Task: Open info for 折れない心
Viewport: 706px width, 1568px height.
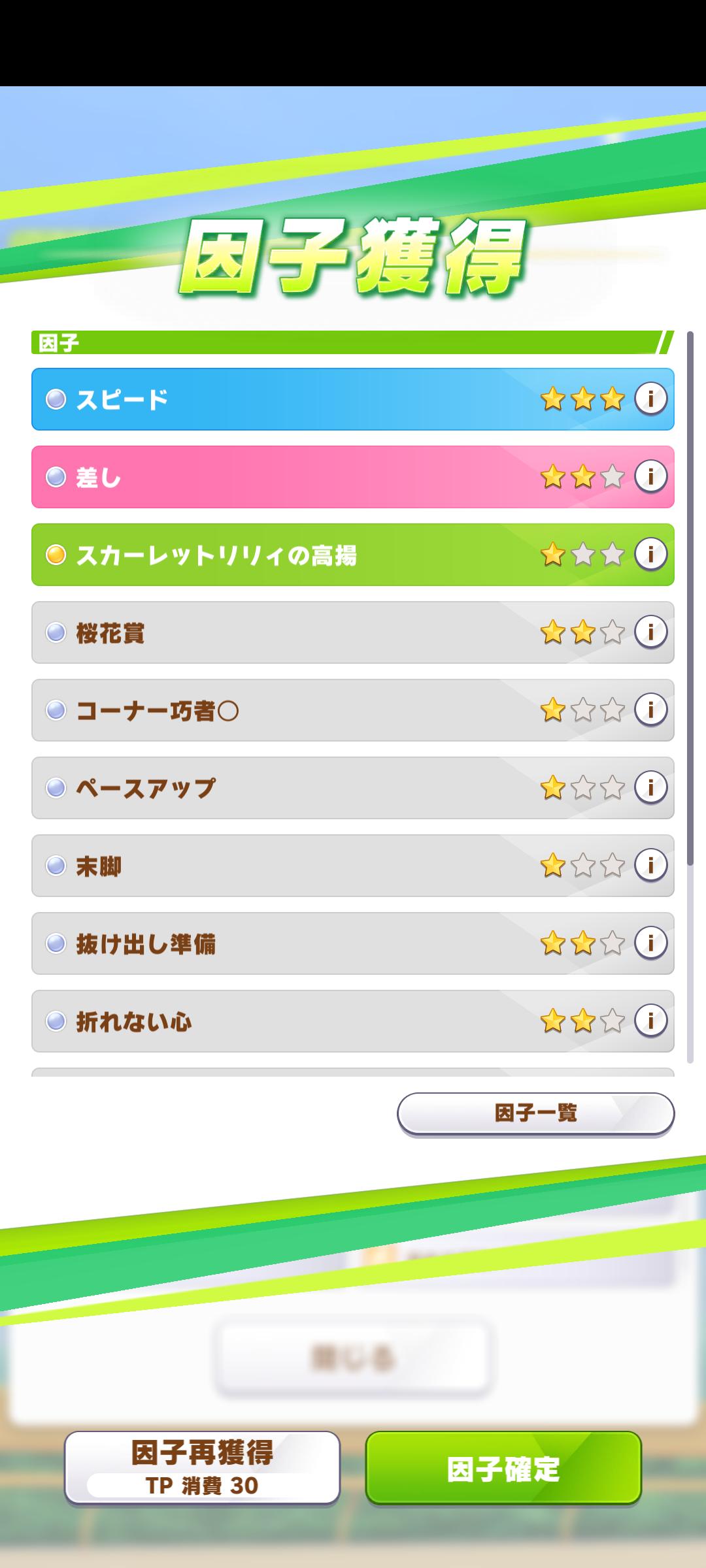Action: (650, 1020)
